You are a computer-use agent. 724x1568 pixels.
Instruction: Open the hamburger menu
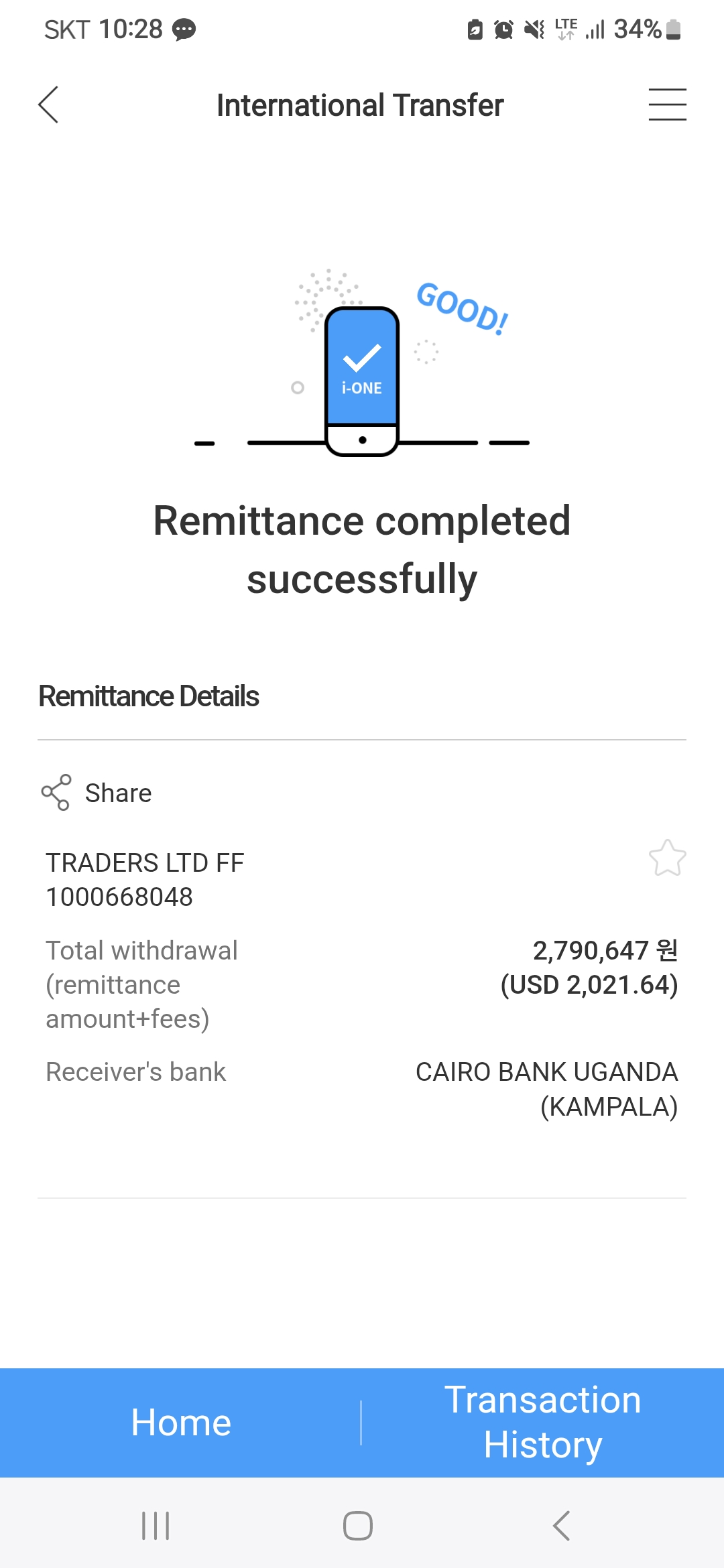pyautogui.click(x=667, y=105)
